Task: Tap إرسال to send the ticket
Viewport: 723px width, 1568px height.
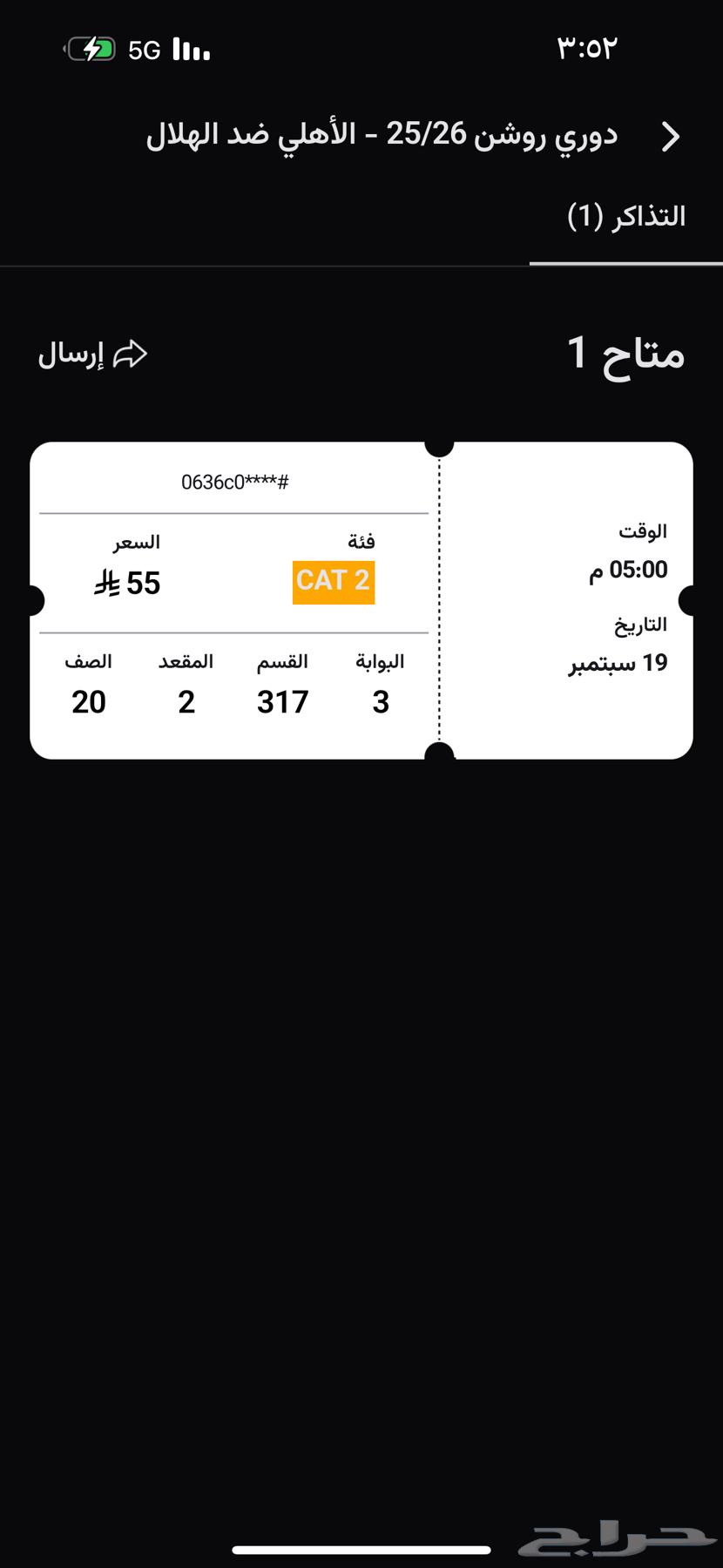Action: 92,355
